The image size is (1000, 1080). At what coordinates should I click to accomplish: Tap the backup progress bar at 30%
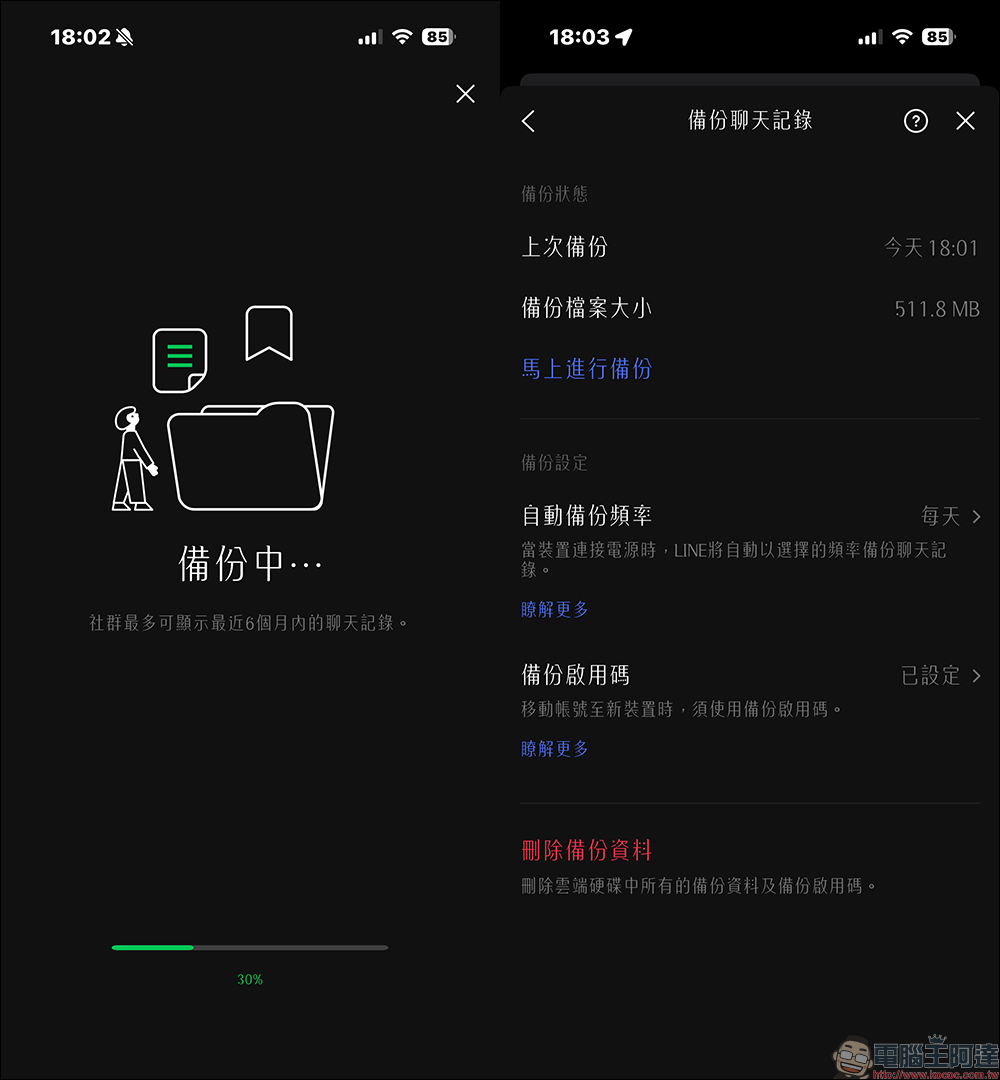click(x=250, y=947)
